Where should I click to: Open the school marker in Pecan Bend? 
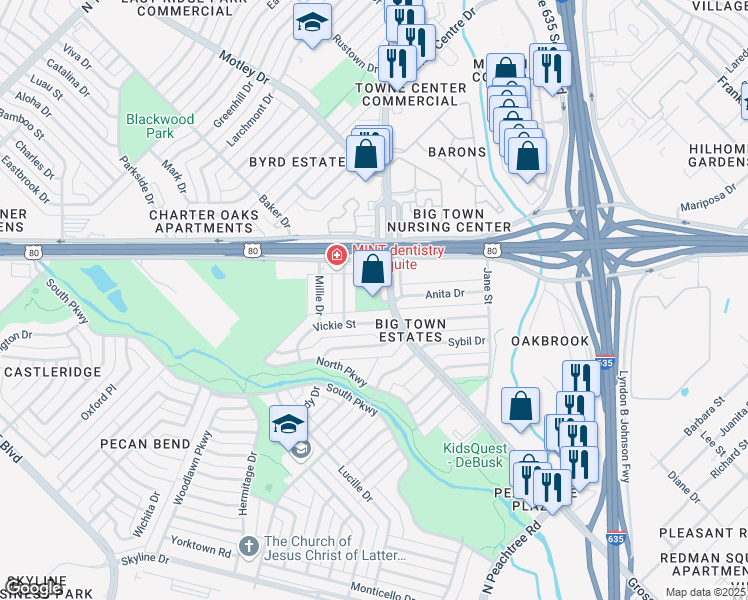pyautogui.click(x=288, y=423)
